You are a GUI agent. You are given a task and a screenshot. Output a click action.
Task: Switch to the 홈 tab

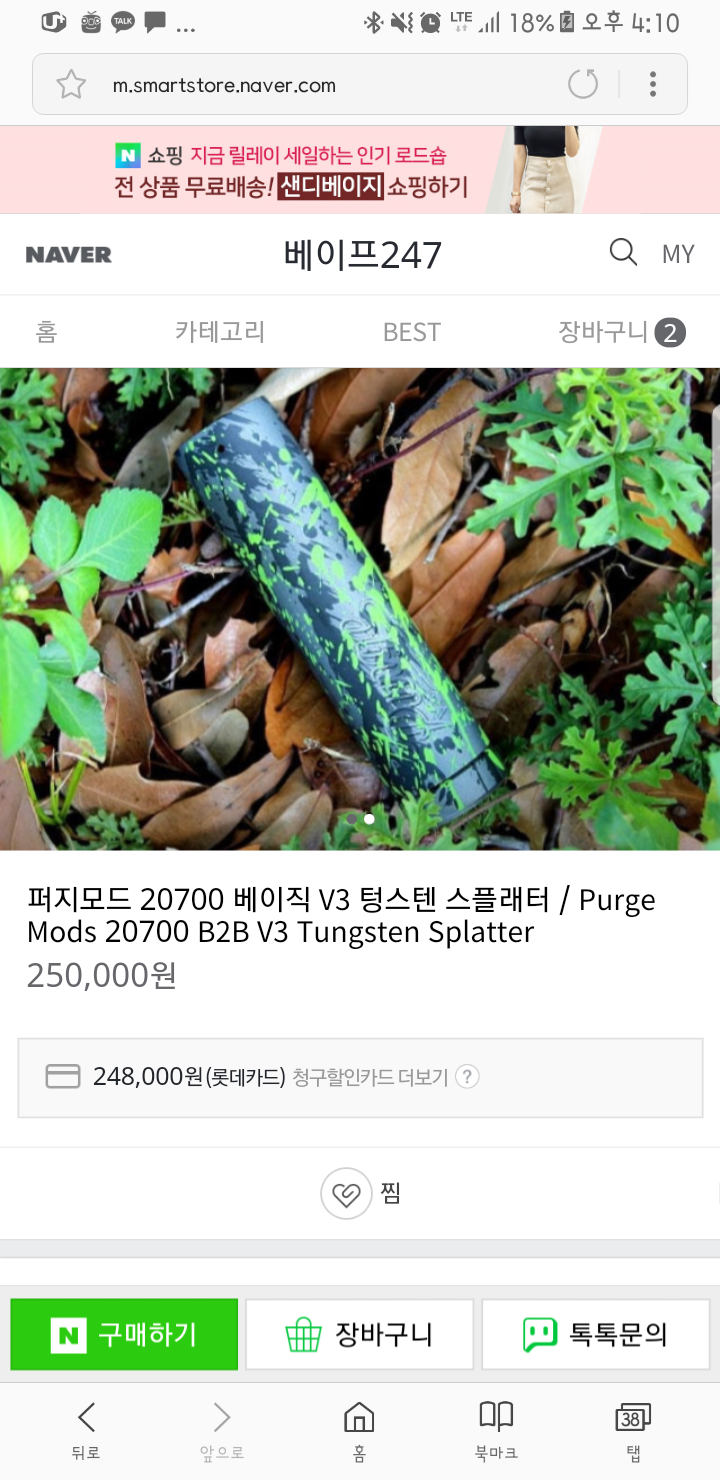[46, 332]
